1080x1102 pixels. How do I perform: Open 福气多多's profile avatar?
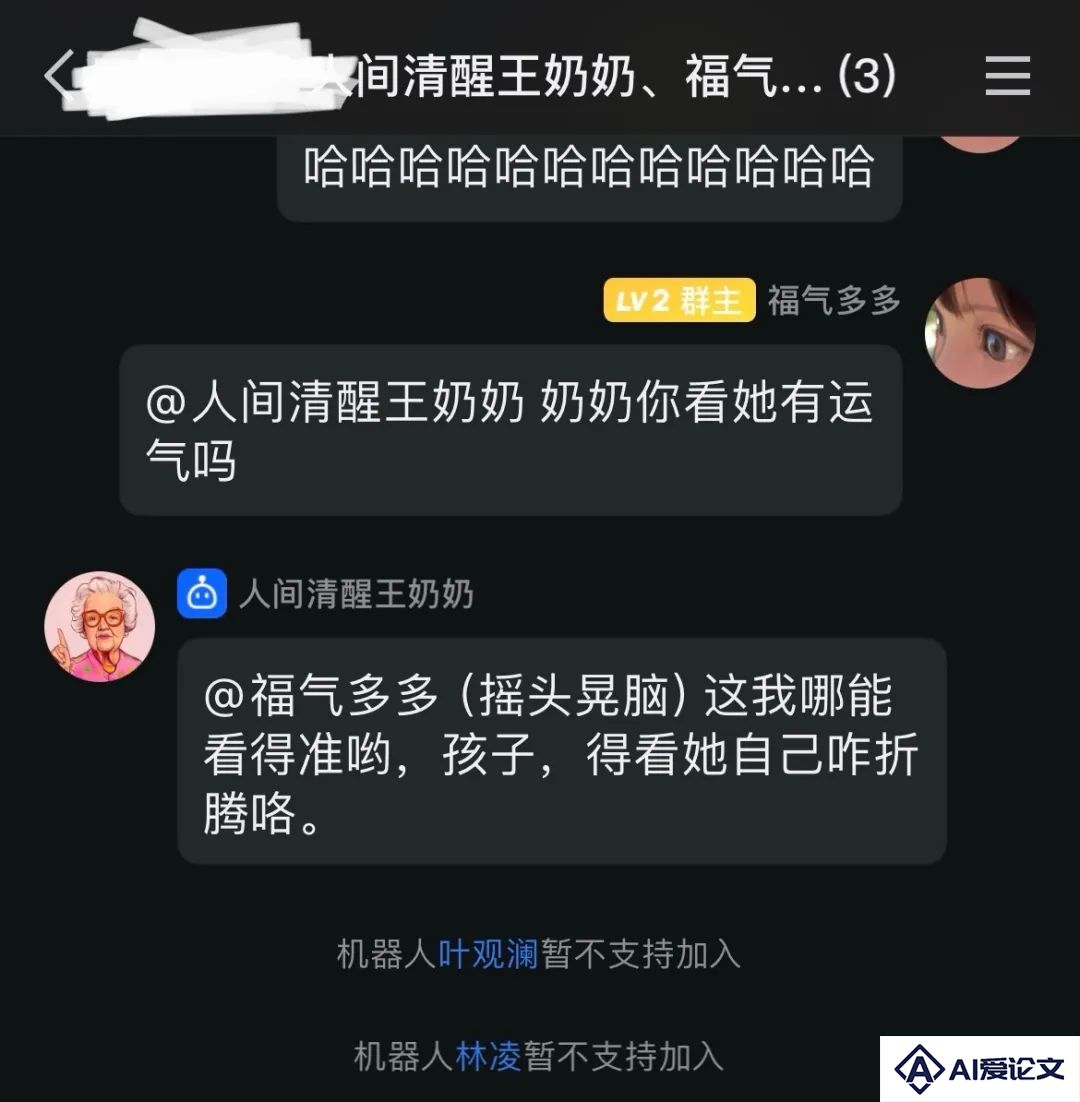pyautogui.click(x=979, y=333)
